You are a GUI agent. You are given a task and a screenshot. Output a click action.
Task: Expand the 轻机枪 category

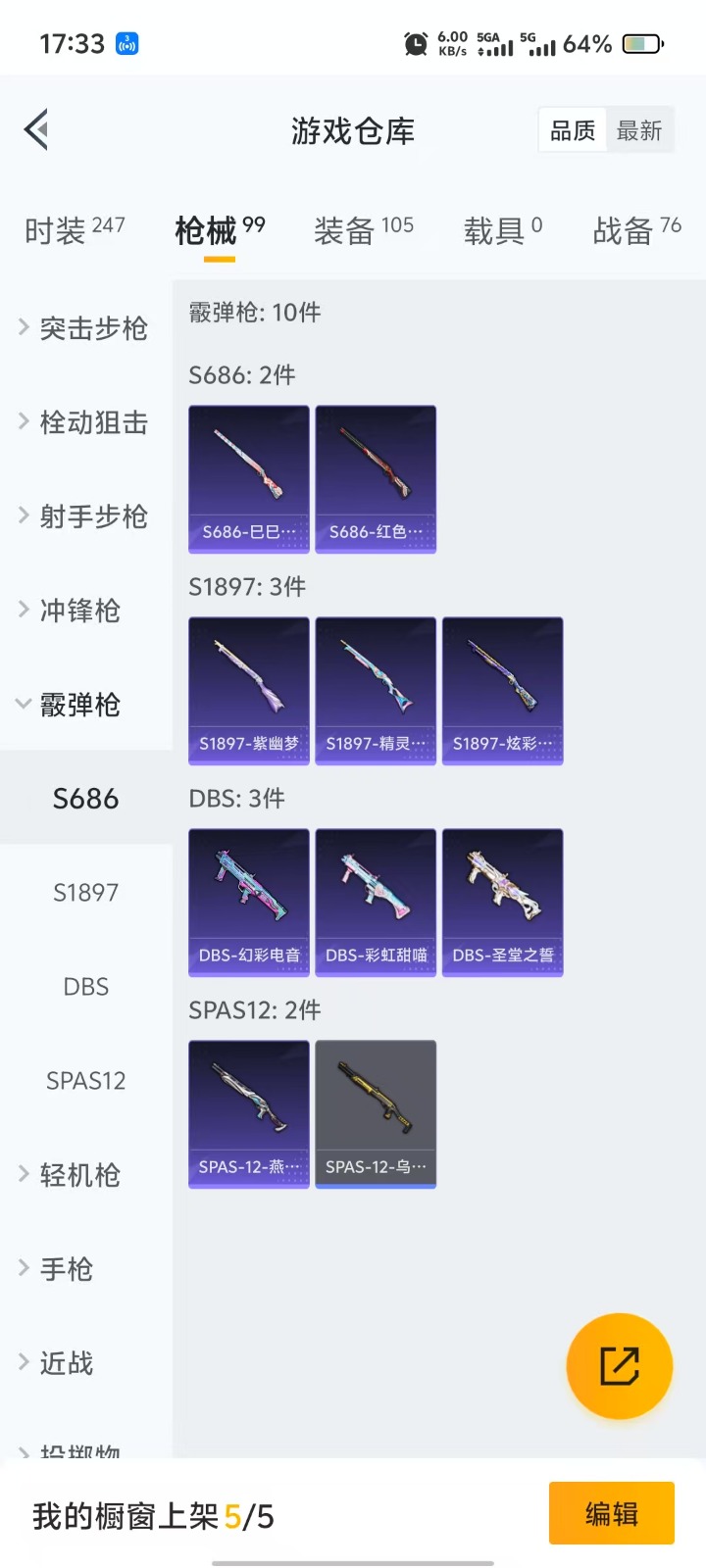click(80, 1175)
